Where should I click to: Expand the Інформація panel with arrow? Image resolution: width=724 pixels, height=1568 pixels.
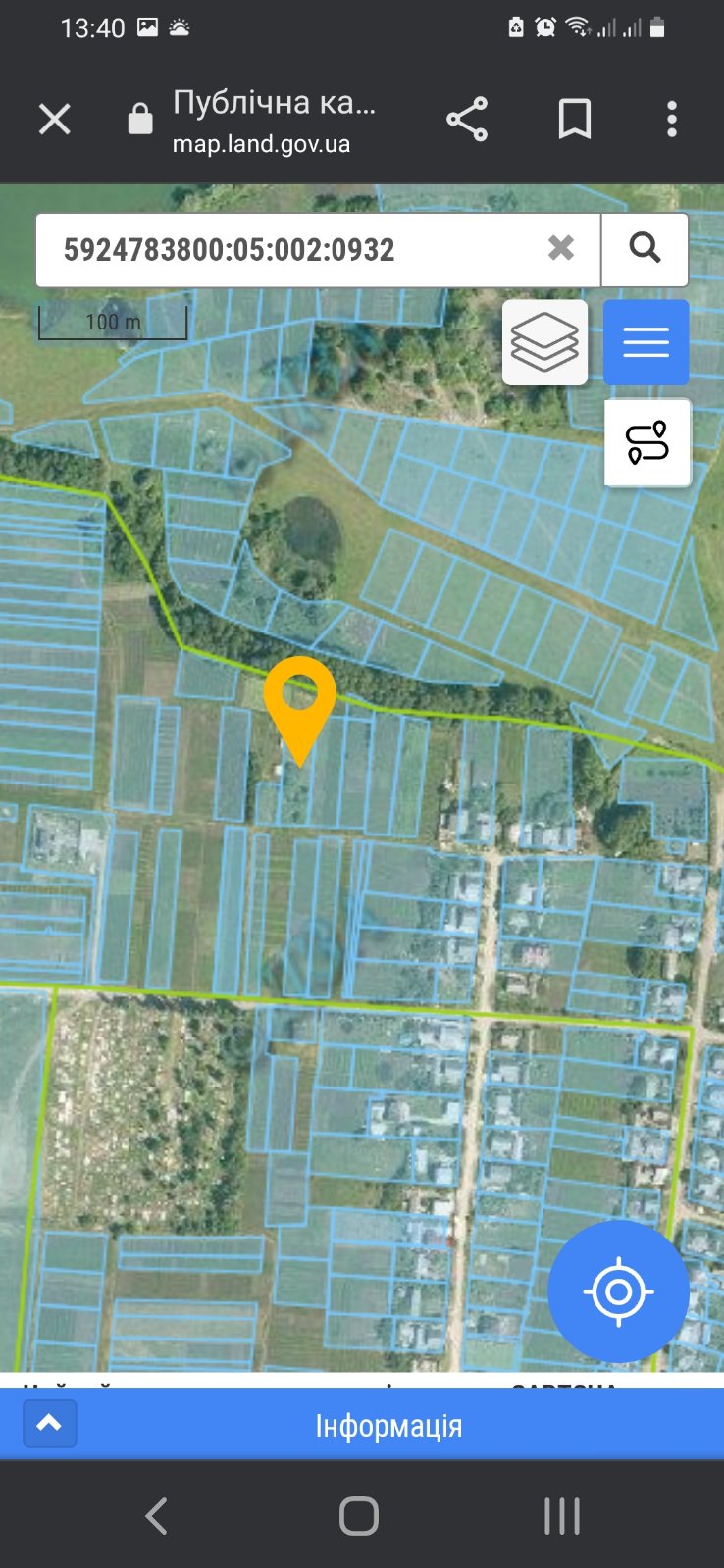49,1424
